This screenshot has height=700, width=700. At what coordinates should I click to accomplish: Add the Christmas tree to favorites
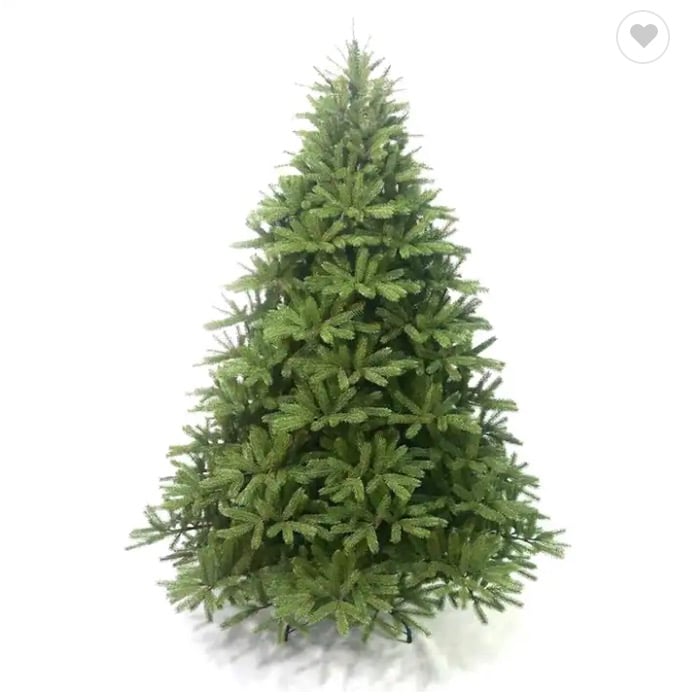coord(643,37)
